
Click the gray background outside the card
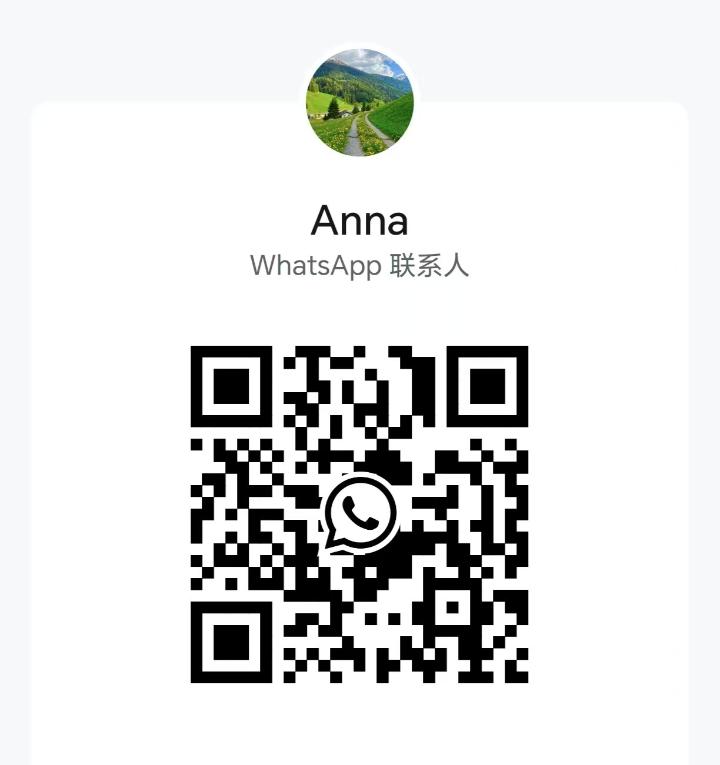pos(15,400)
